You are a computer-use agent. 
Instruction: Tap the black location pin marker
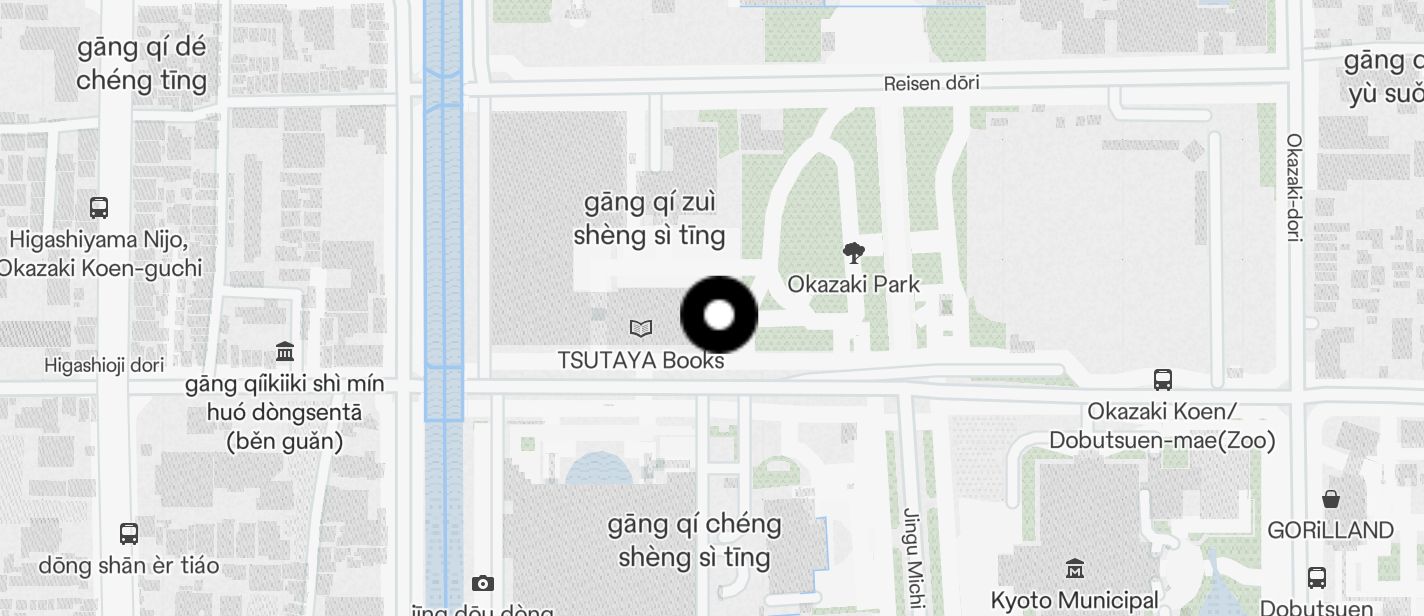click(x=719, y=315)
